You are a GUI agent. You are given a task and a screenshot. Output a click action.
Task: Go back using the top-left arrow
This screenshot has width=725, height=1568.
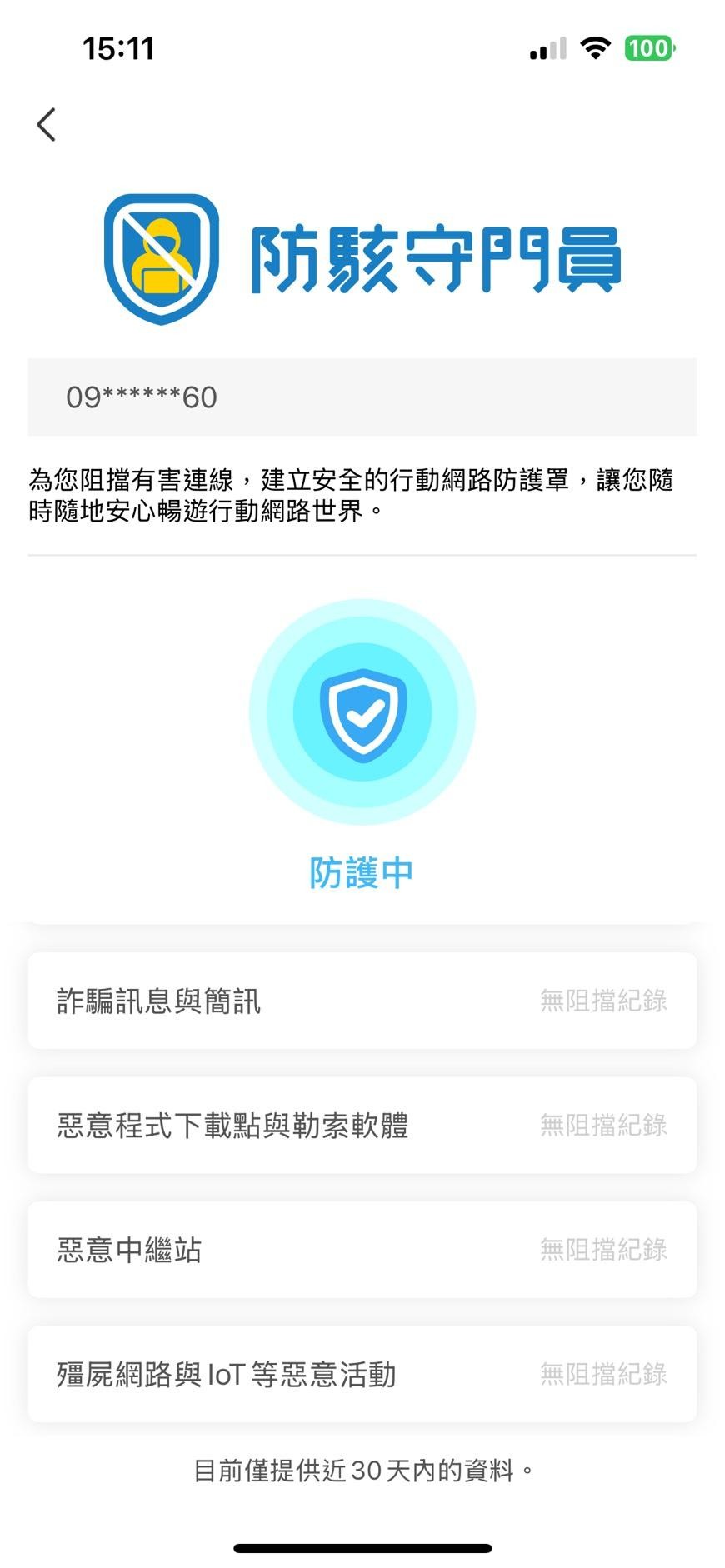click(x=47, y=125)
